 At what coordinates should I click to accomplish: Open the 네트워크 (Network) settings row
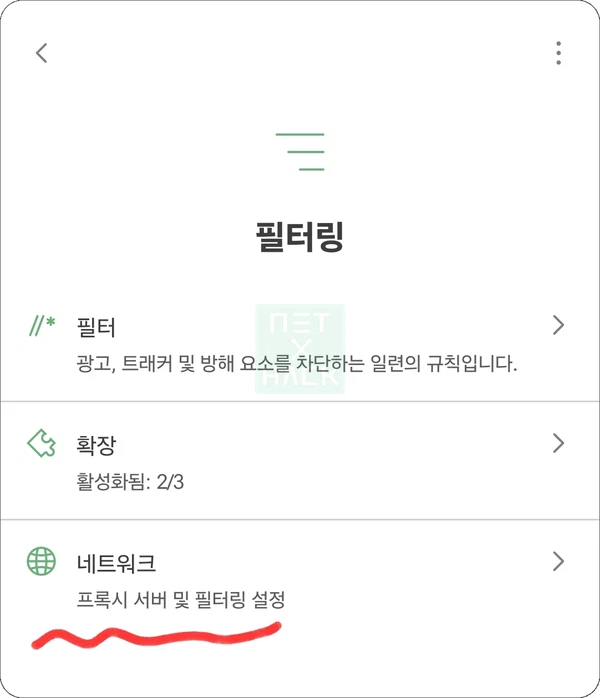click(300, 580)
